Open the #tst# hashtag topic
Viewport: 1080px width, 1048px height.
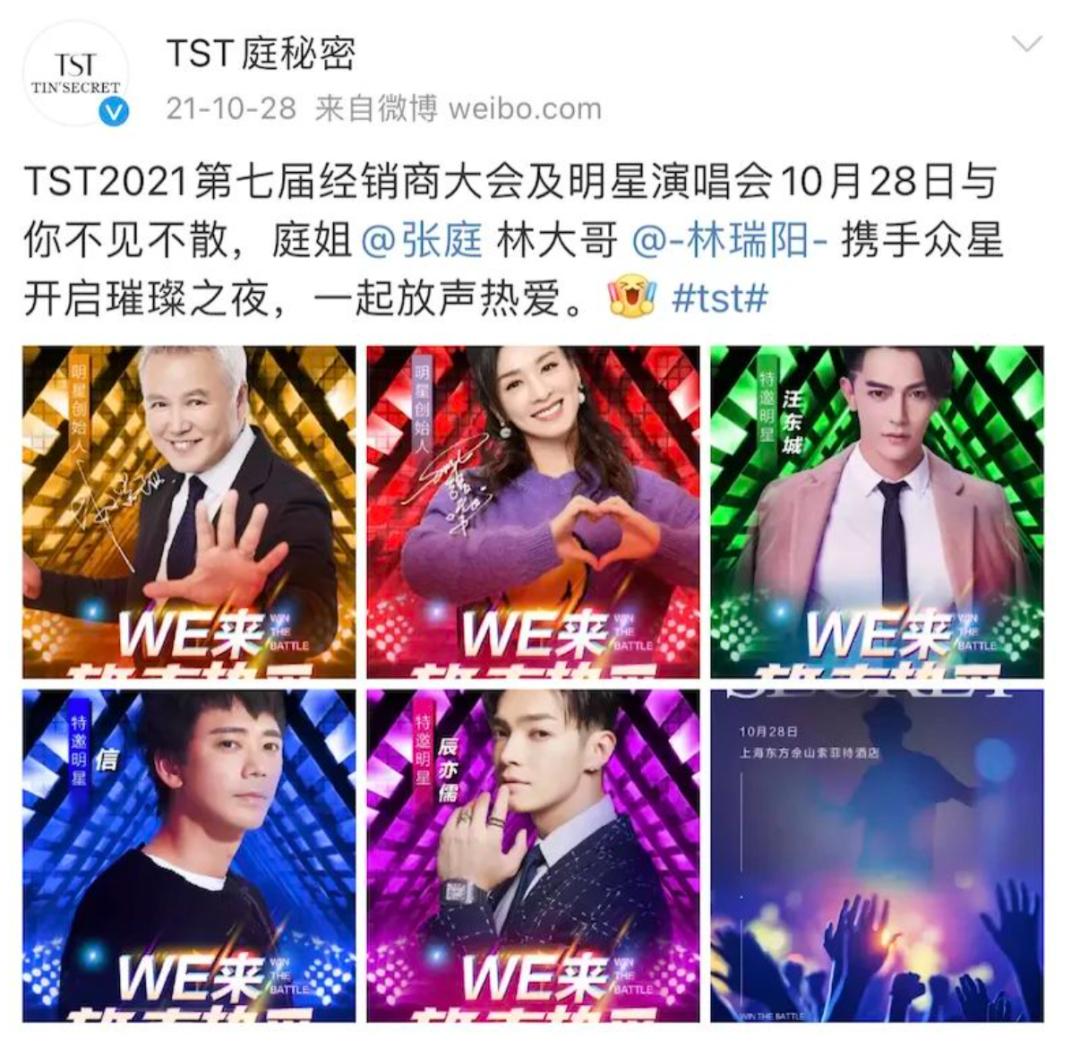pyautogui.click(x=720, y=299)
